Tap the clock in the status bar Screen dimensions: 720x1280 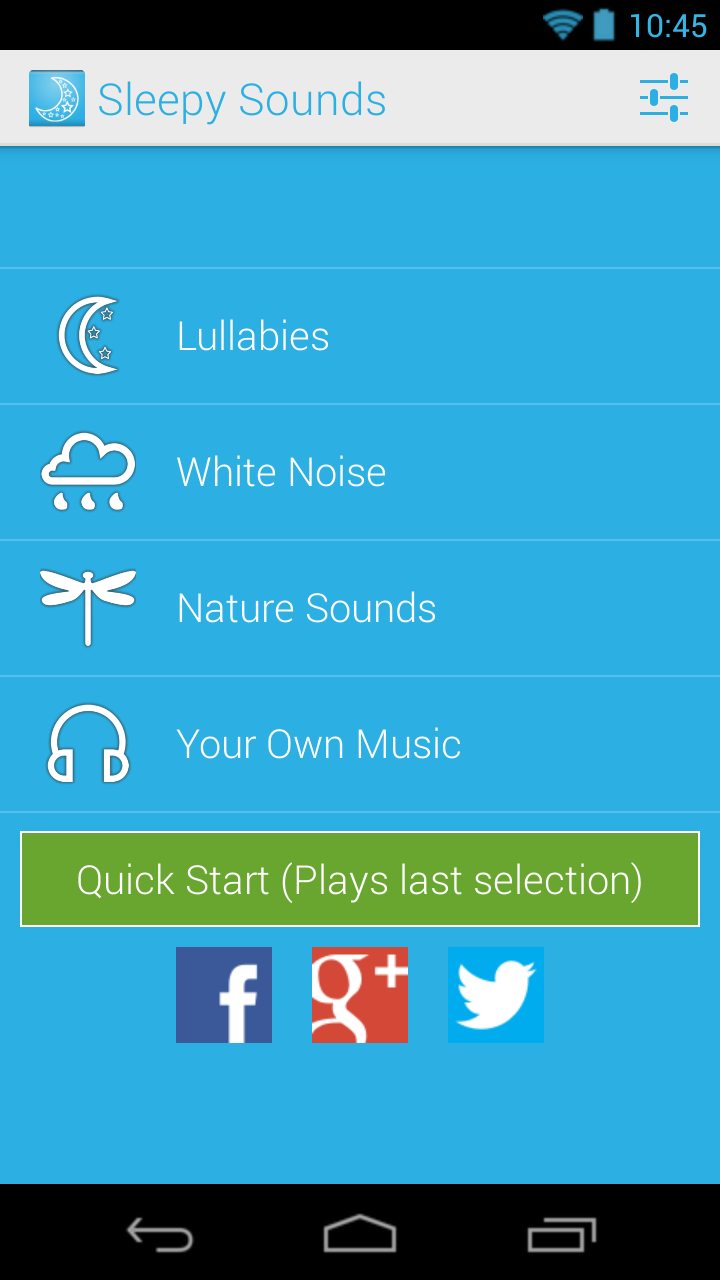click(668, 26)
